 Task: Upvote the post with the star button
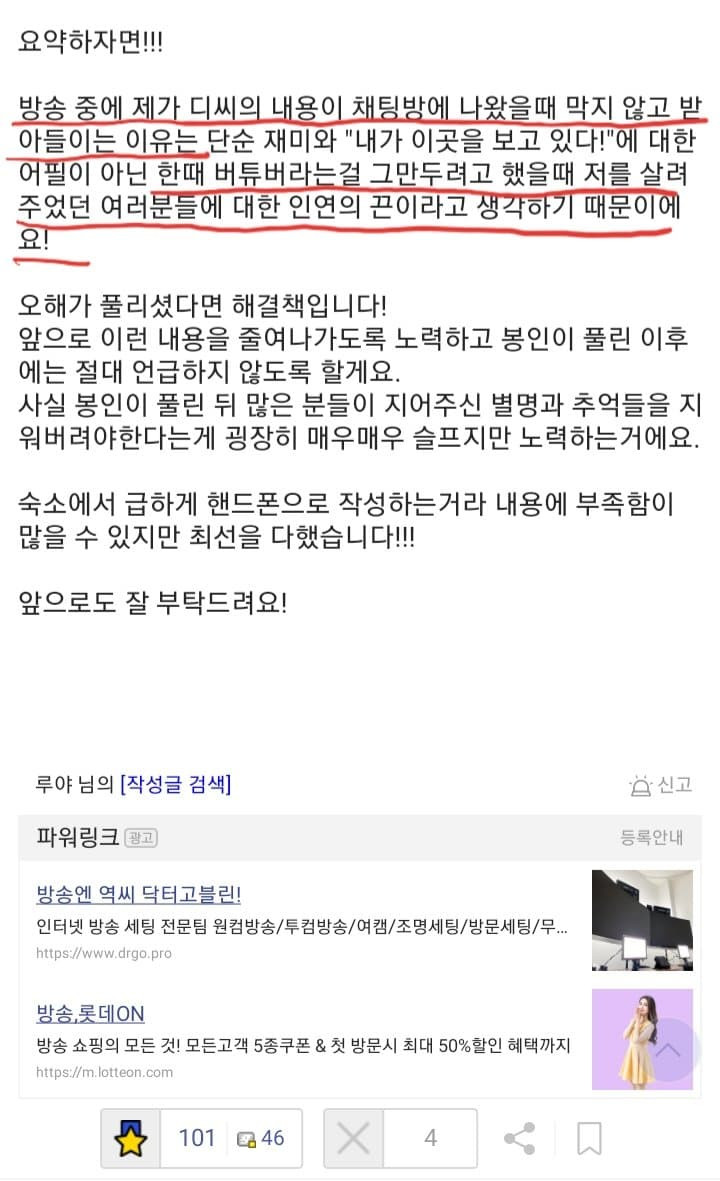pyautogui.click(x=131, y=1139)
